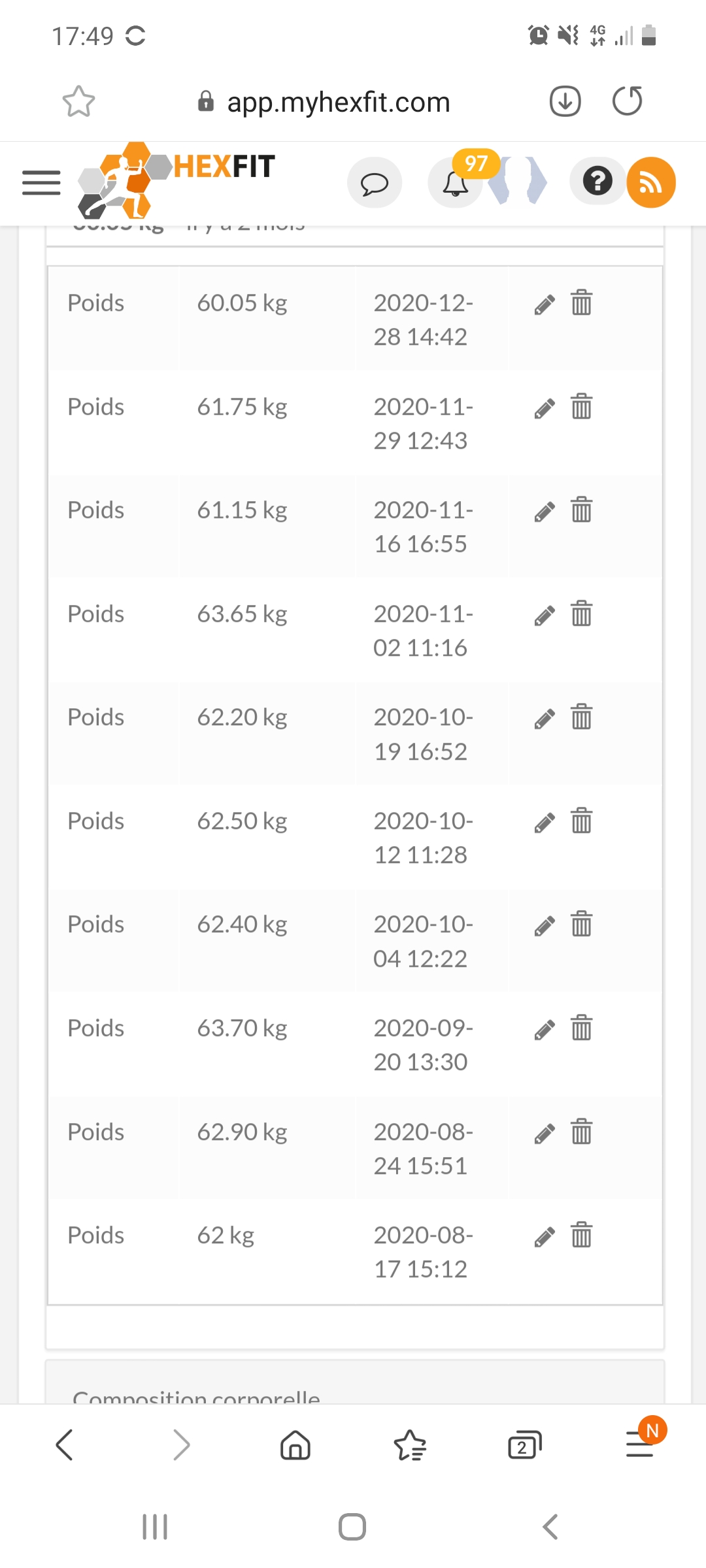Edit the 63.70 kg weight entry
The width and height of the screenshot is (706, 1568).
pyautogui.click(x=545, y=1030)
